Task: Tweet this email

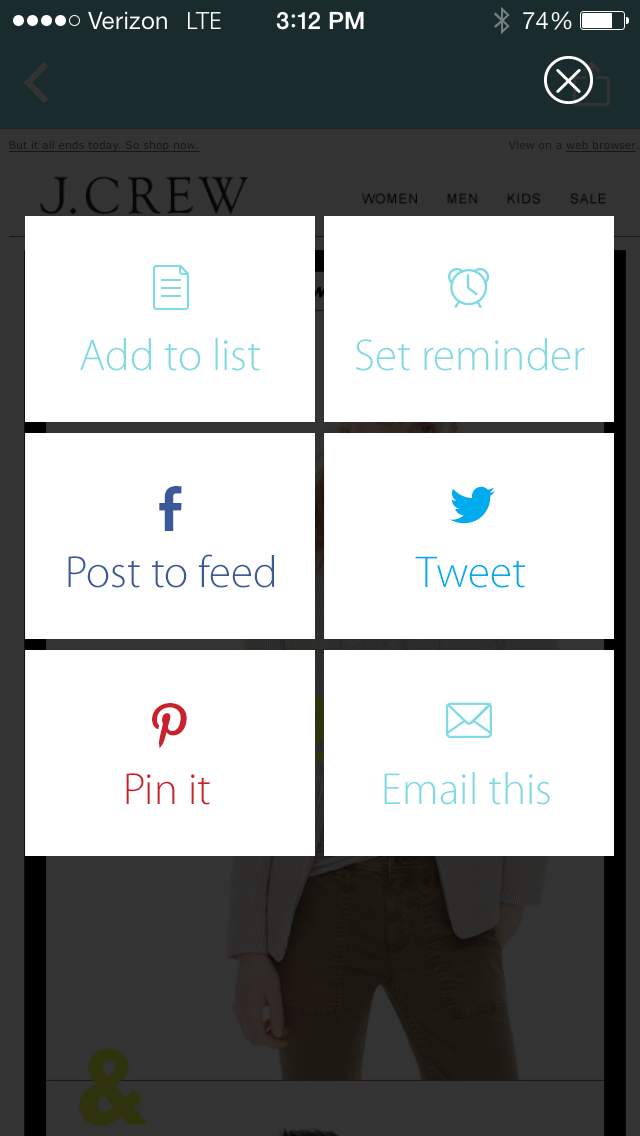Action: [469, 536]
